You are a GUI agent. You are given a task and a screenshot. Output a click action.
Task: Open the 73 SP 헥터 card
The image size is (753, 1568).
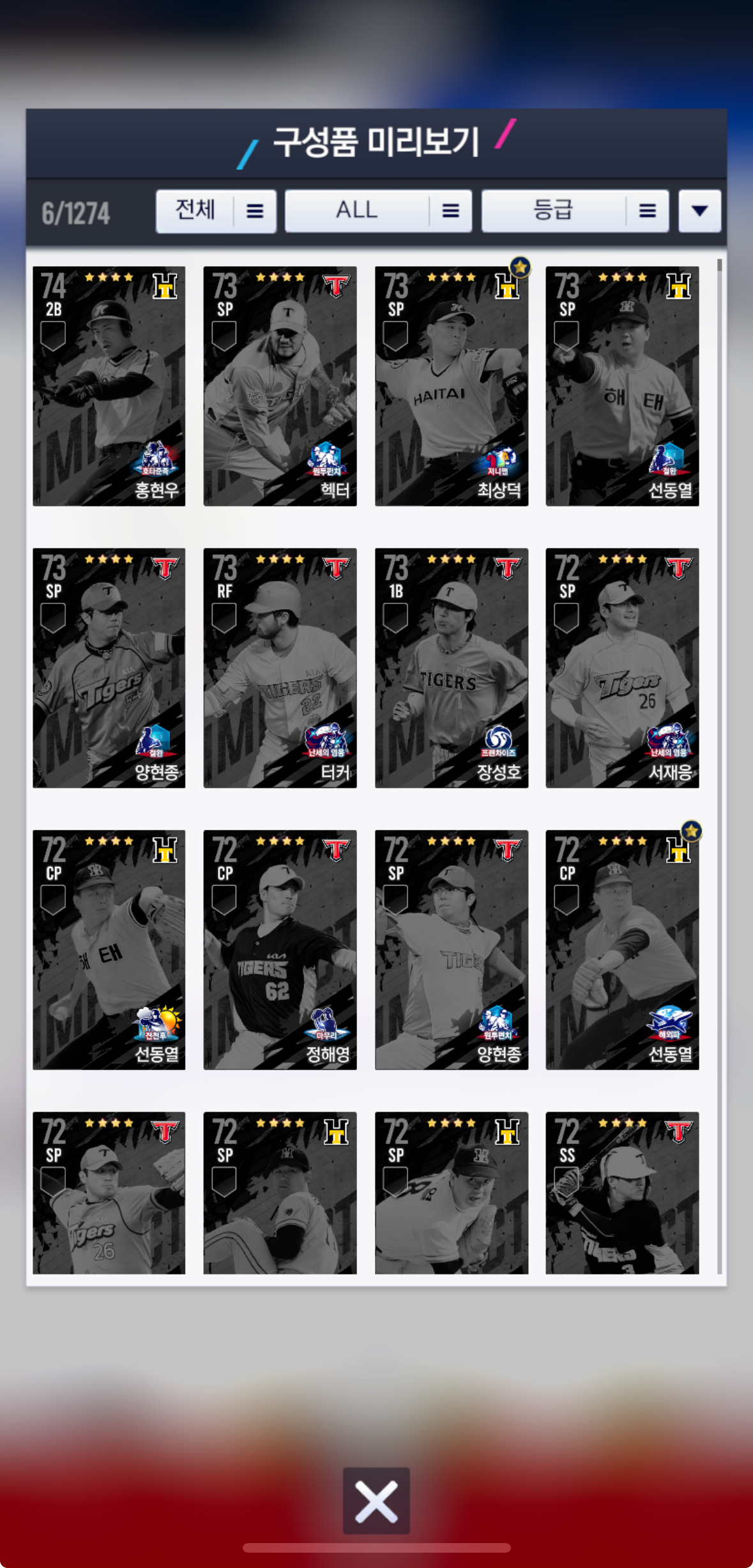click(280, 386)
